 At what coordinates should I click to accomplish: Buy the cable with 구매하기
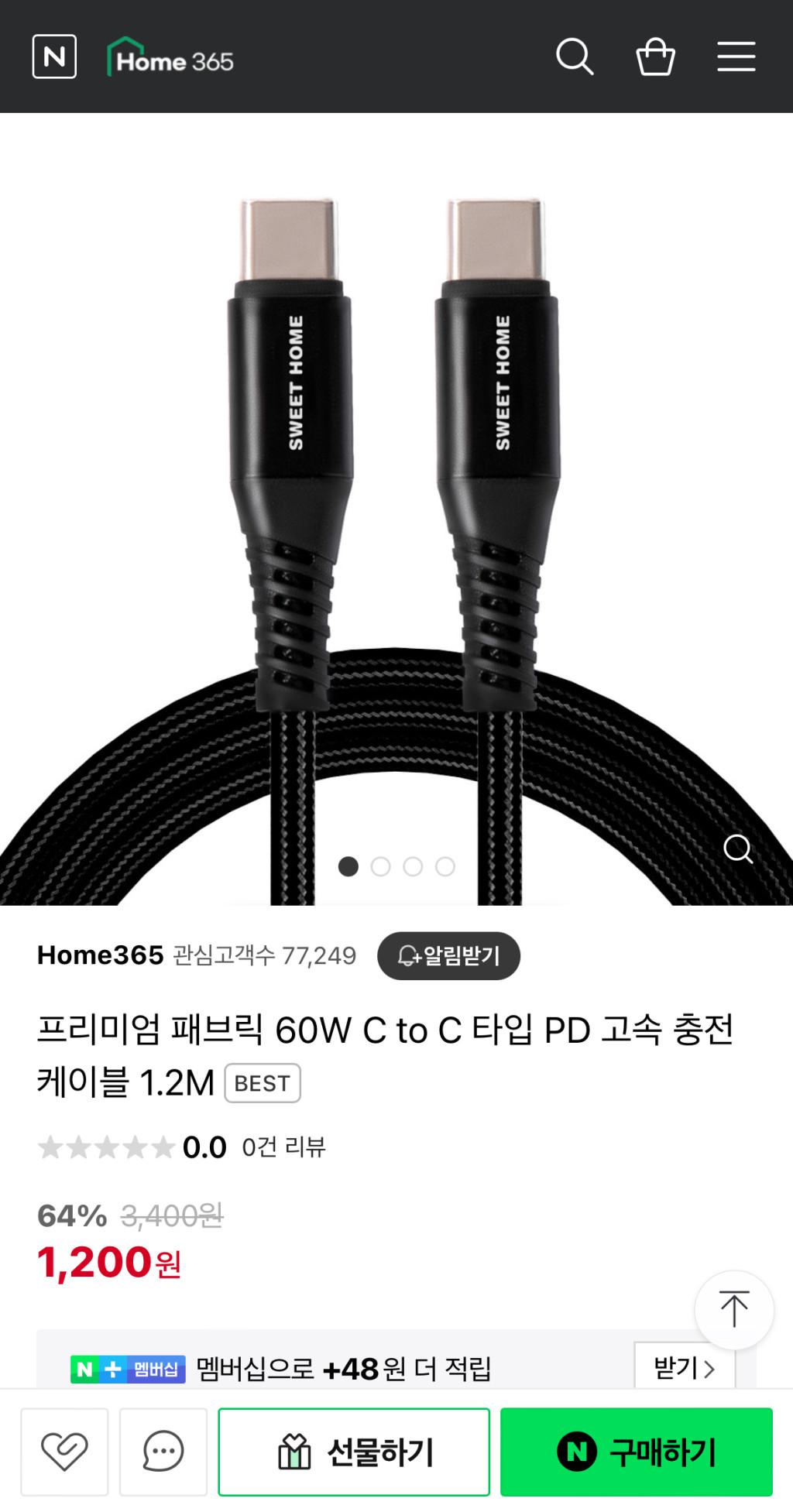pos(636,1452)
